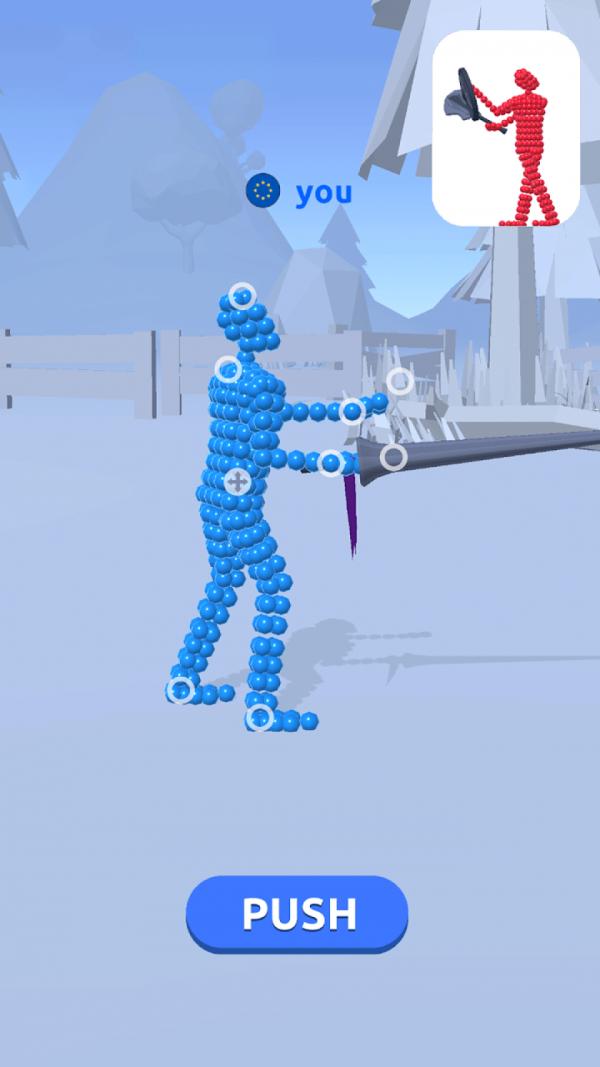600x1067 pixels.
Task: Select the back foot joint handle
Action: pyautogui.click(x=181, y=689)
